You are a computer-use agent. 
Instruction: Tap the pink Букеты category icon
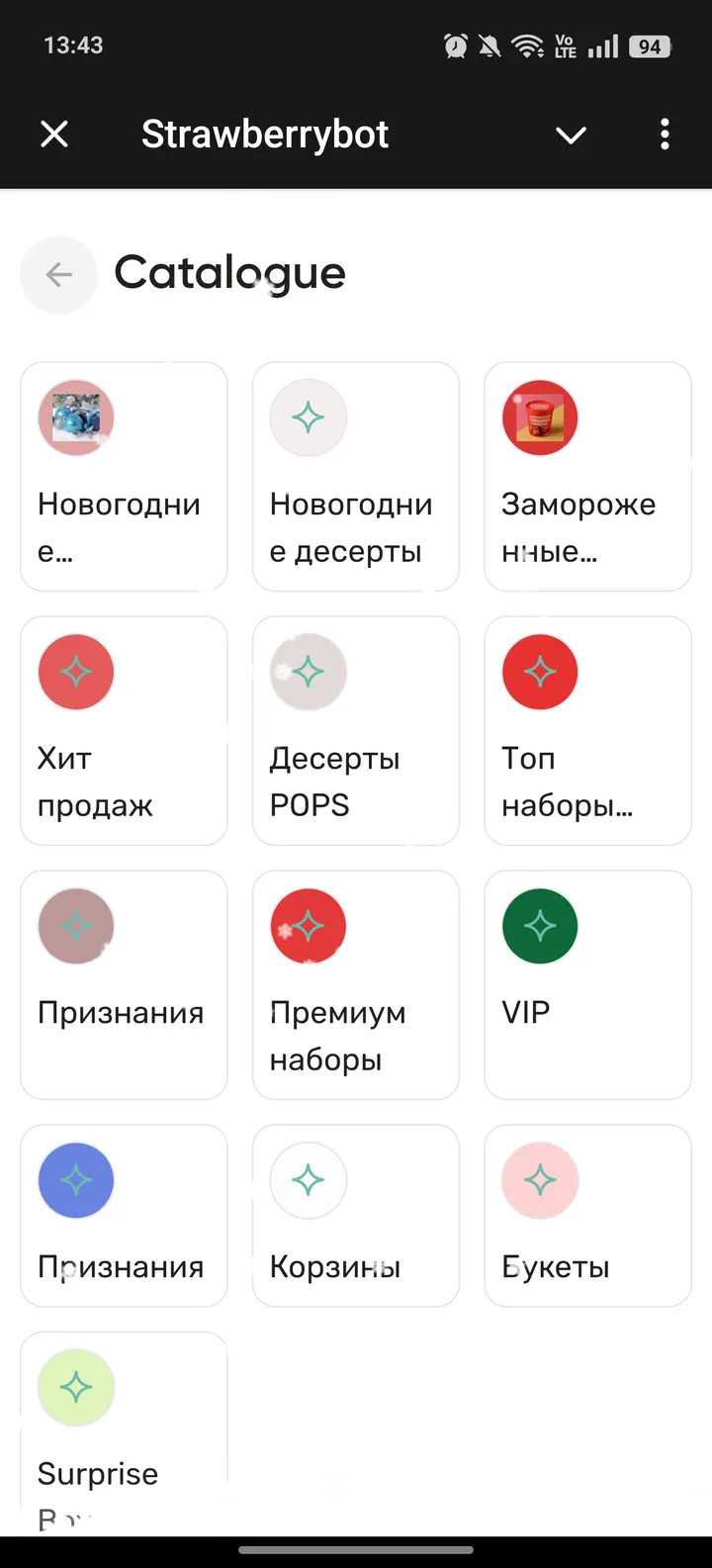[539, 1180]
